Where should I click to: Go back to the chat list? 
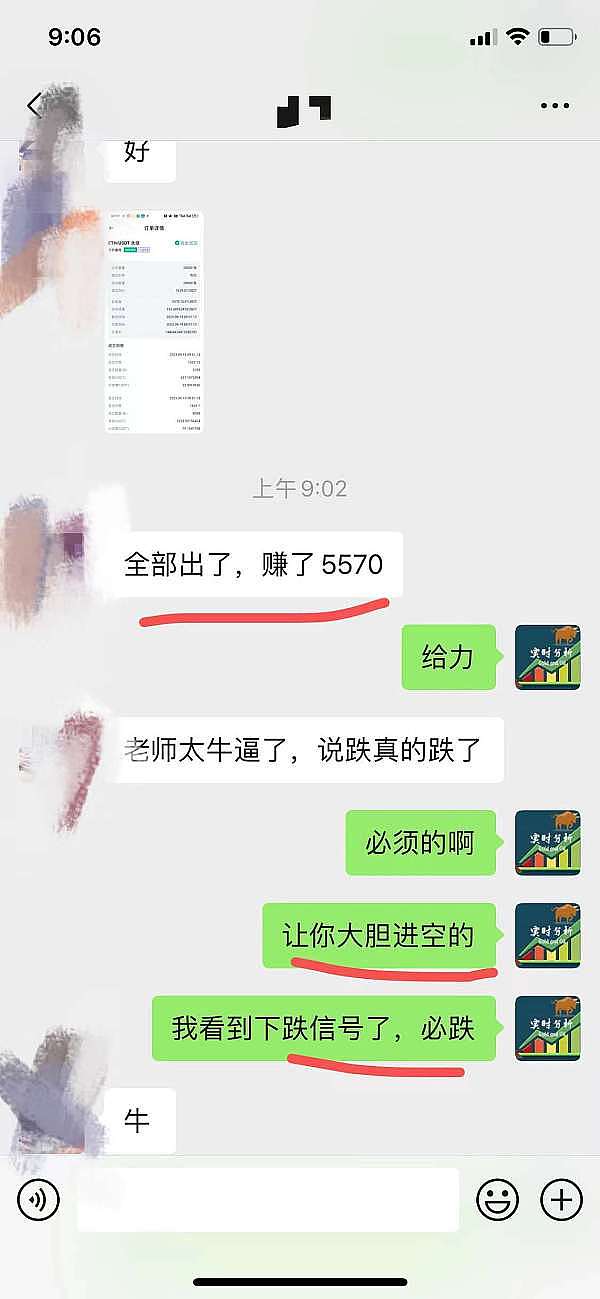35,106
